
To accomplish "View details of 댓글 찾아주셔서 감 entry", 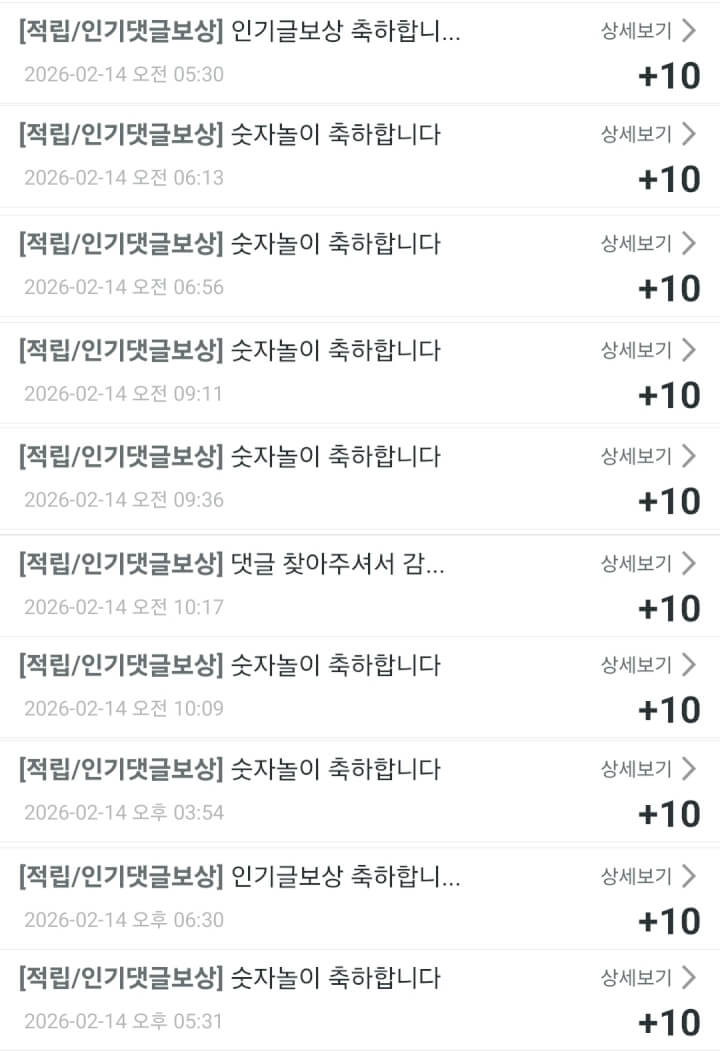I will pos(647,563).
